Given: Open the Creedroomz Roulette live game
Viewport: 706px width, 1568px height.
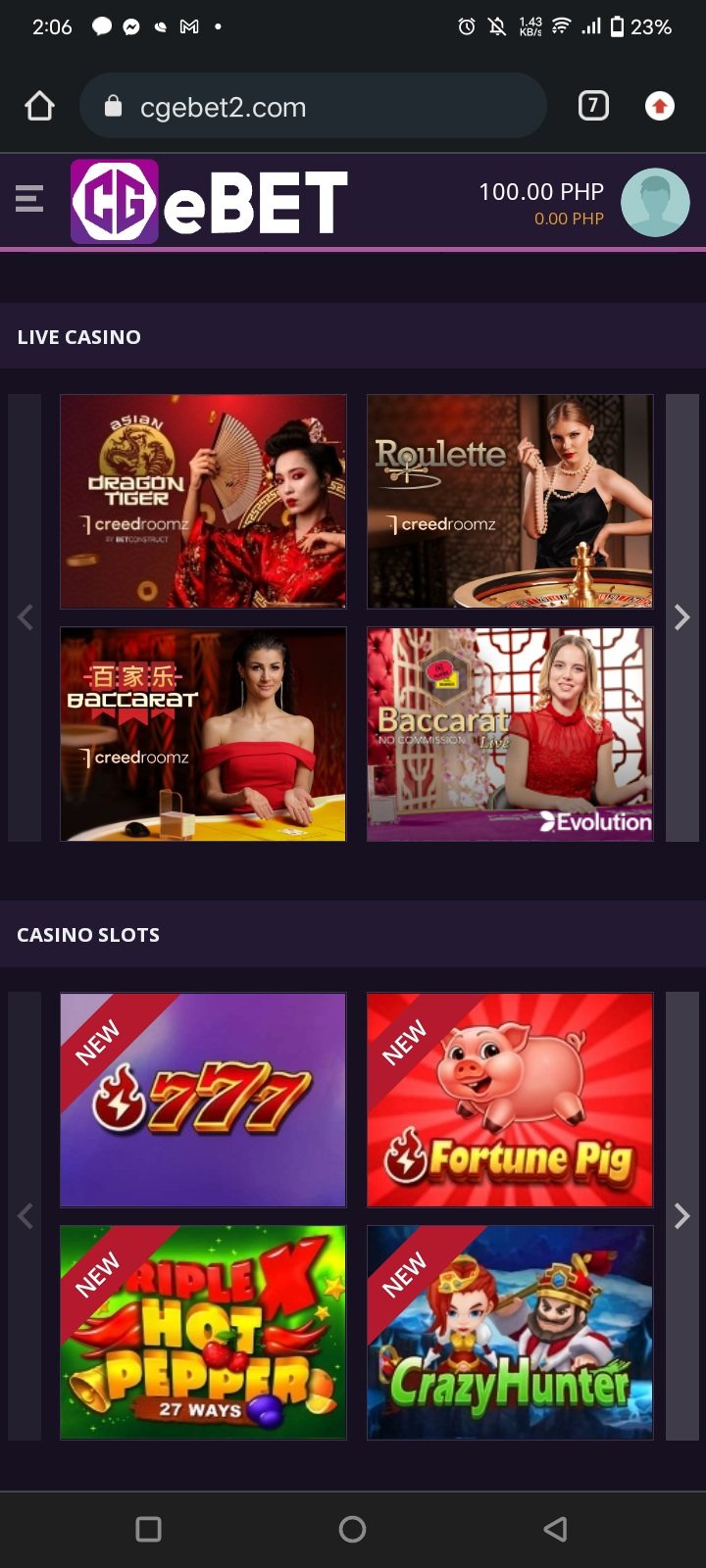Looking at the screenshot, I should pos(510,501).
